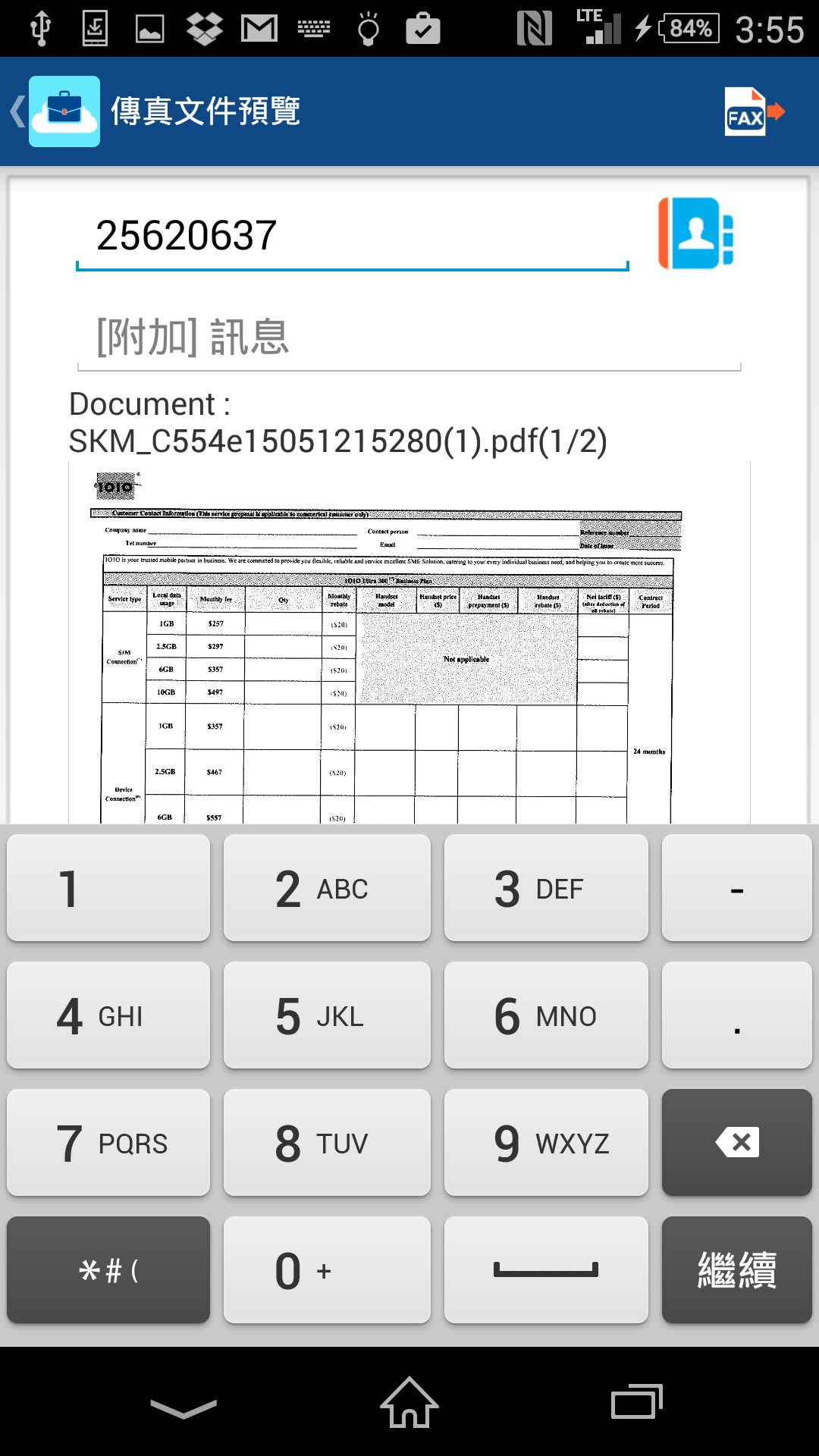Go back using the briefcase app icon

pyautogui.click(x=64, y=111)
